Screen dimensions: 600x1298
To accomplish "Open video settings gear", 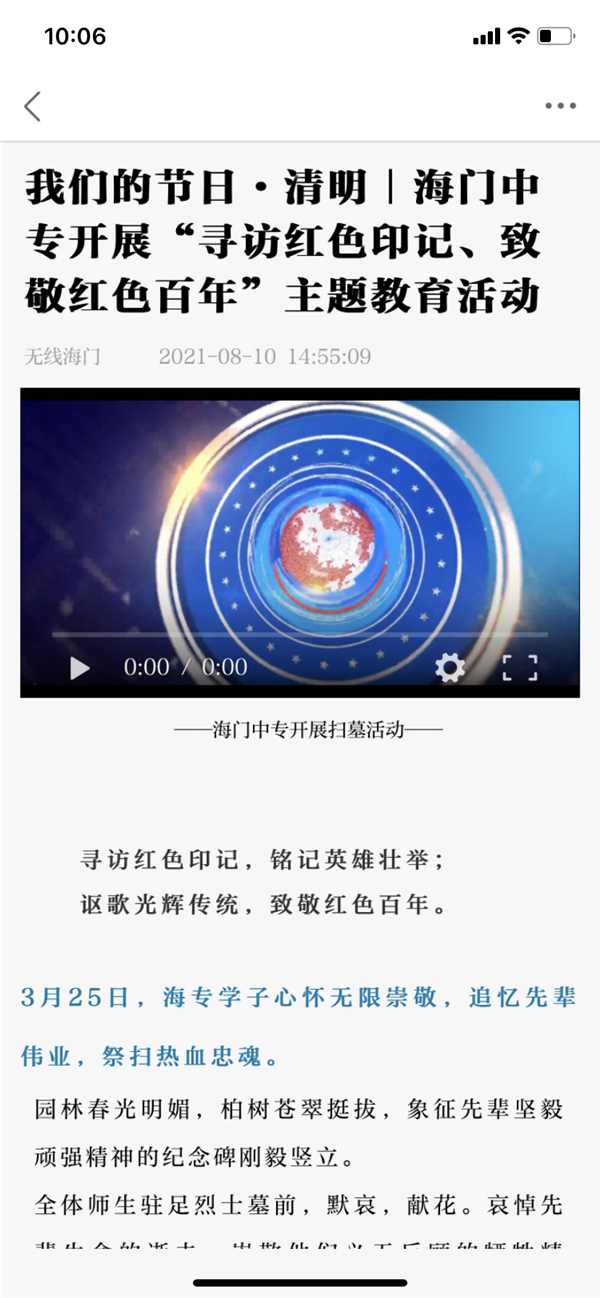I will pos(450,667).
